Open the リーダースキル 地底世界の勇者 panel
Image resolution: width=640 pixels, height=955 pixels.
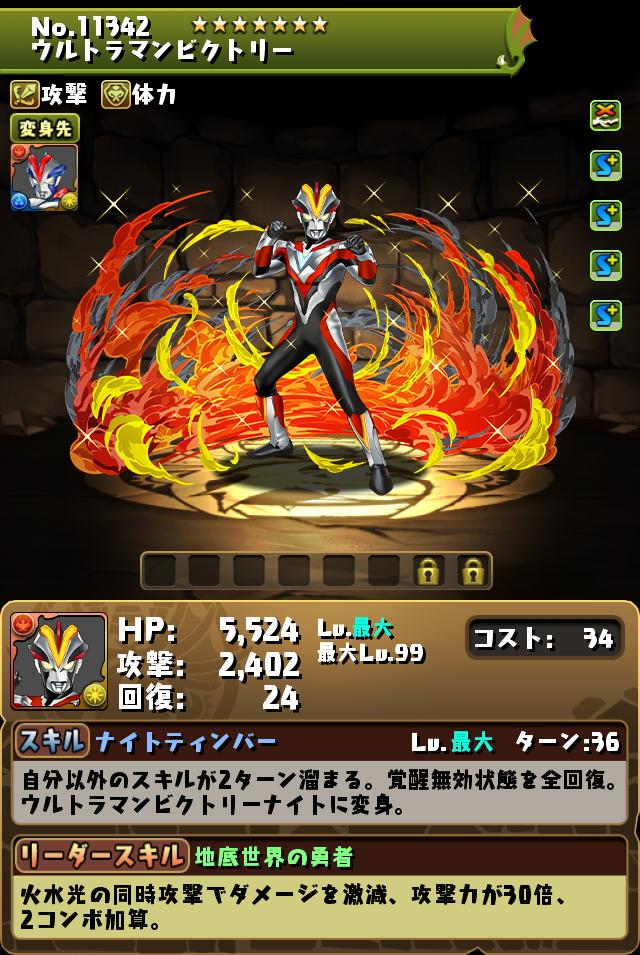(x=319, y=888)
